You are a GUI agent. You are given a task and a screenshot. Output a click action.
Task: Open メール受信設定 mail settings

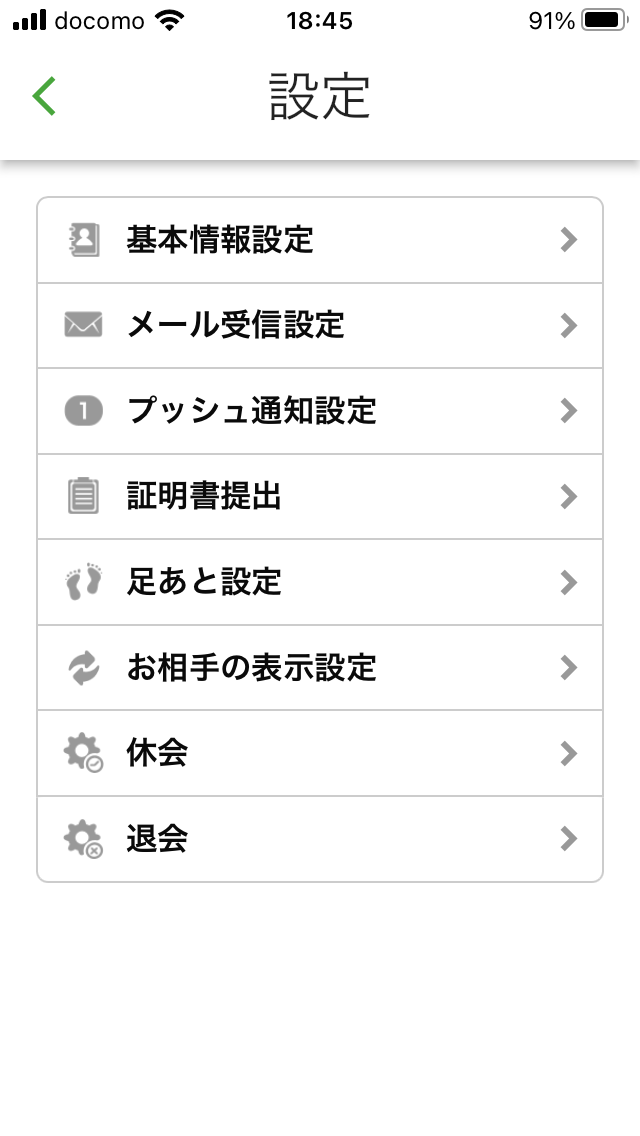pos(320,325)
